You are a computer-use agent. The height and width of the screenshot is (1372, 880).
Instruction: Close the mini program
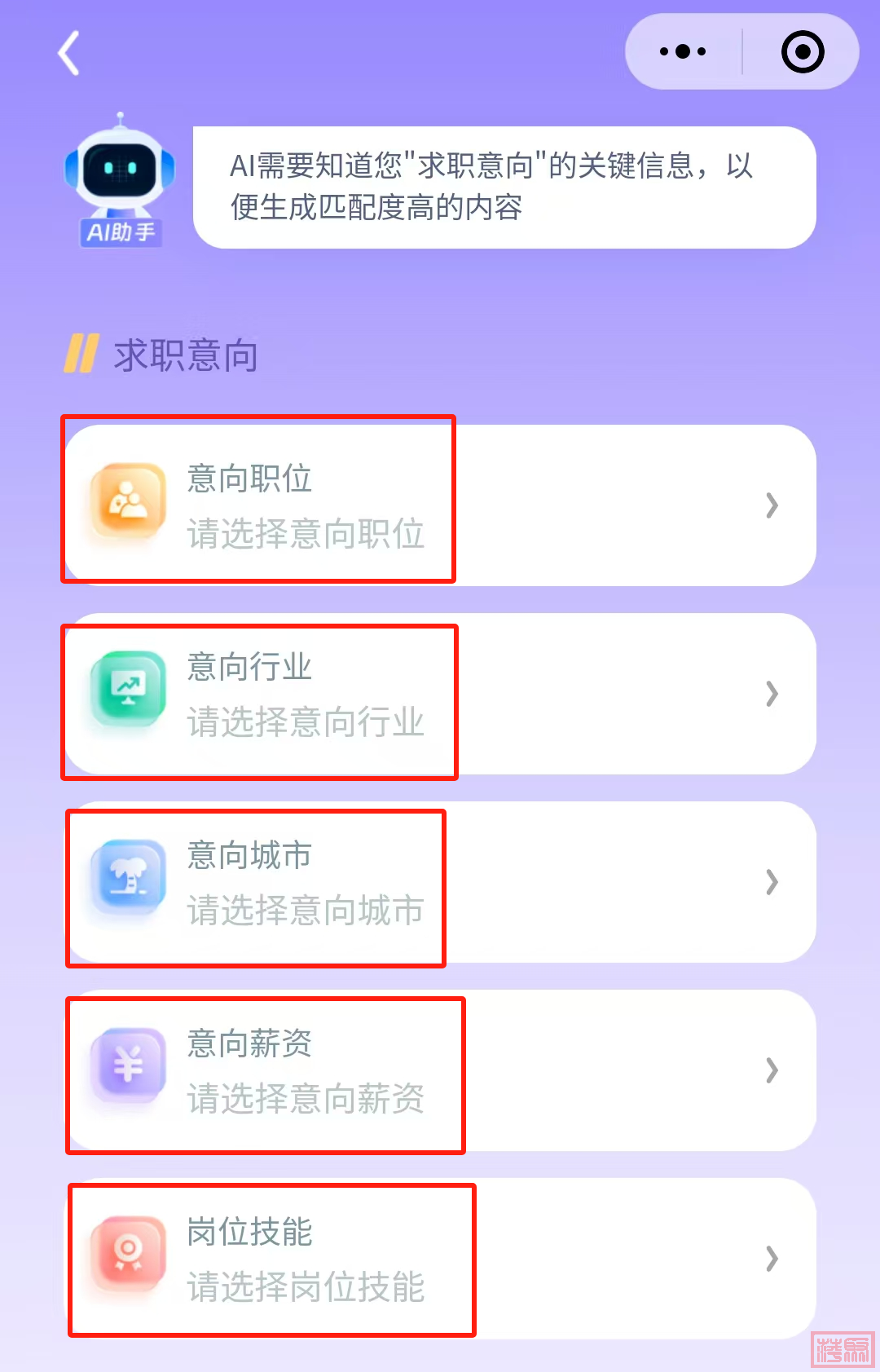tap(802, 52)
